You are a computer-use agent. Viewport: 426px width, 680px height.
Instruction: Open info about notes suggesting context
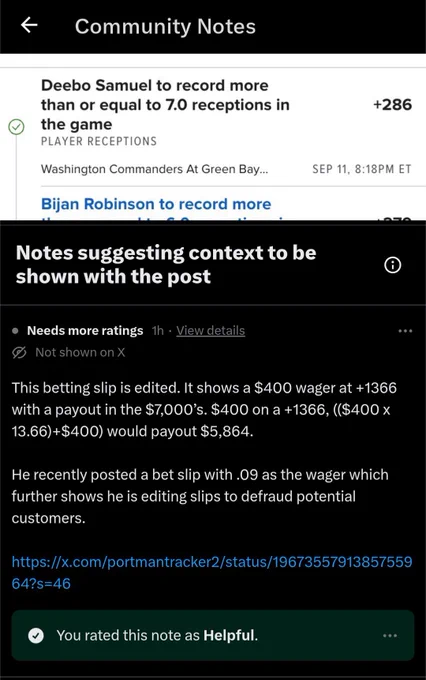click(x=393, y=265)
